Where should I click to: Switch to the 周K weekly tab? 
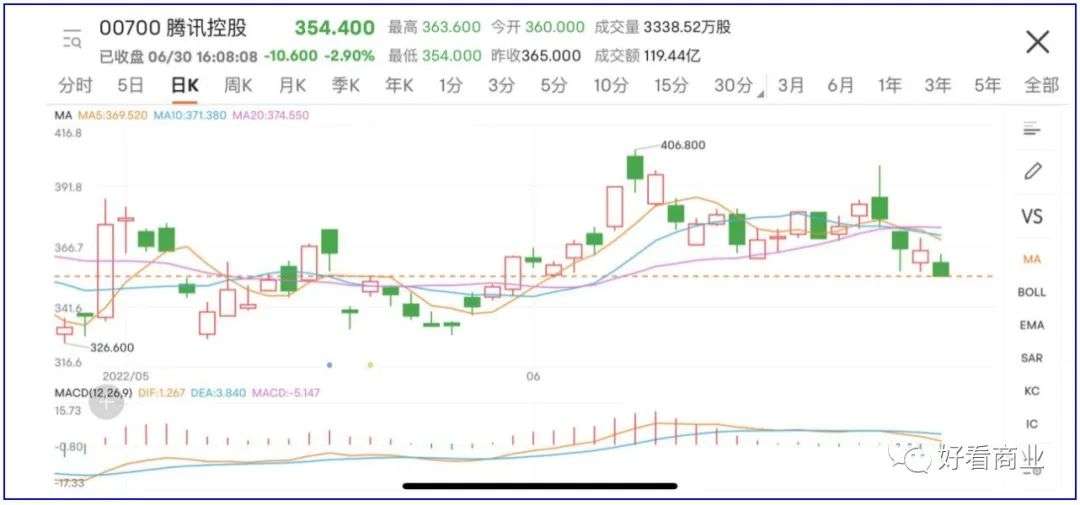(238, 86)
